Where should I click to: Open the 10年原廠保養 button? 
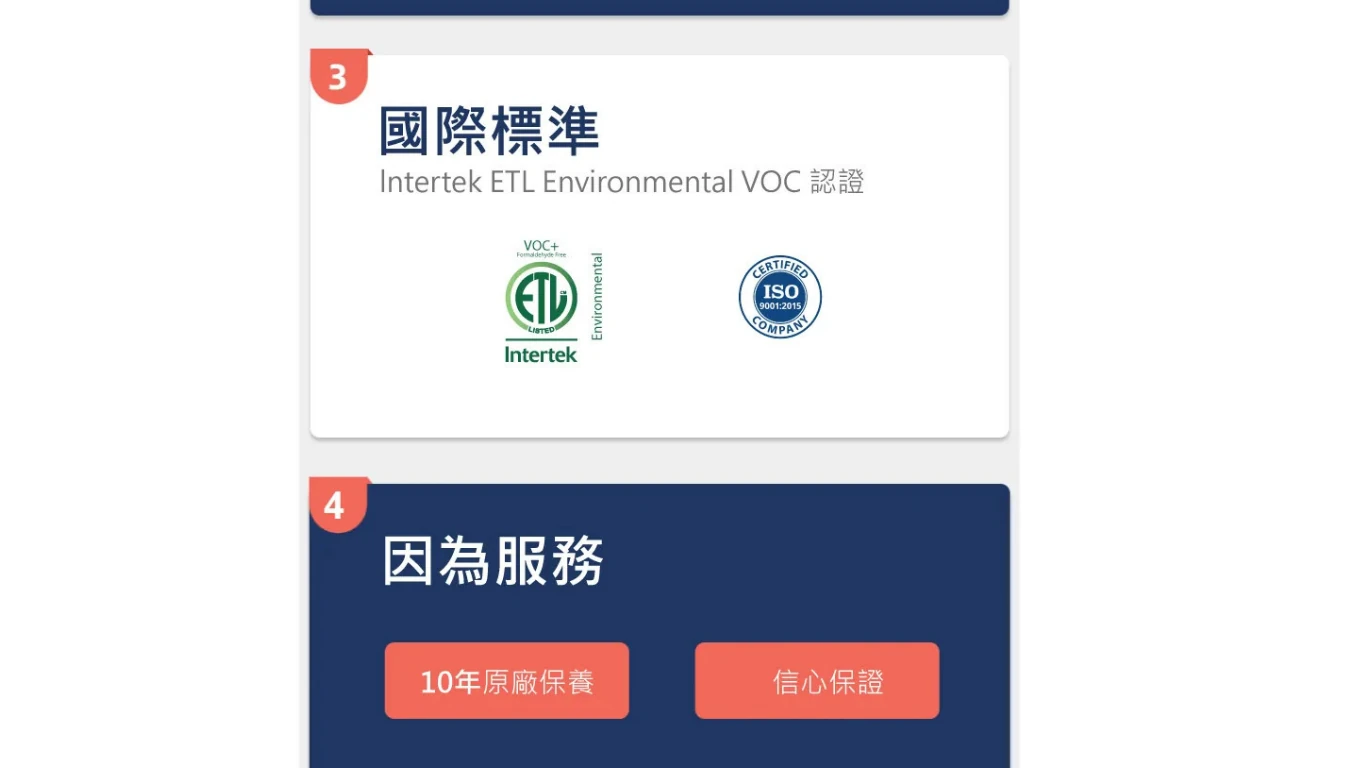(x=507, y=681)
